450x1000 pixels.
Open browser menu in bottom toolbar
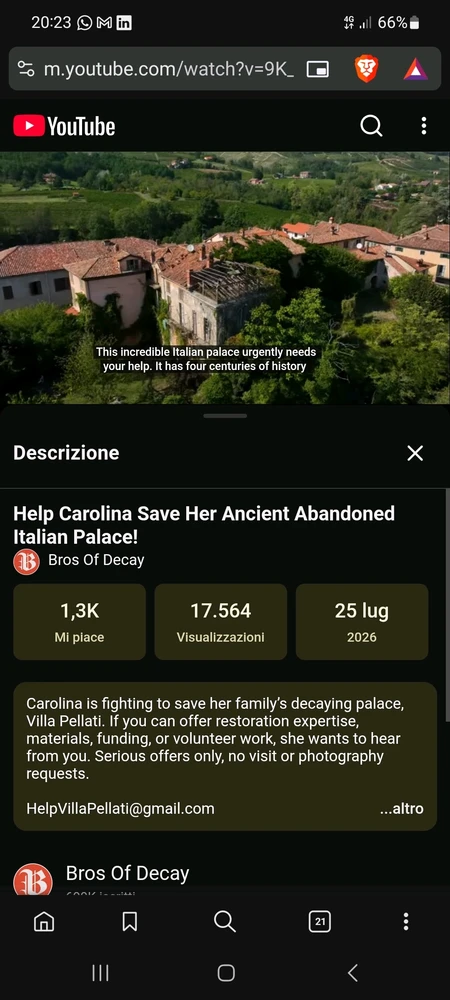pyautogui.click(x=406, y=921)
